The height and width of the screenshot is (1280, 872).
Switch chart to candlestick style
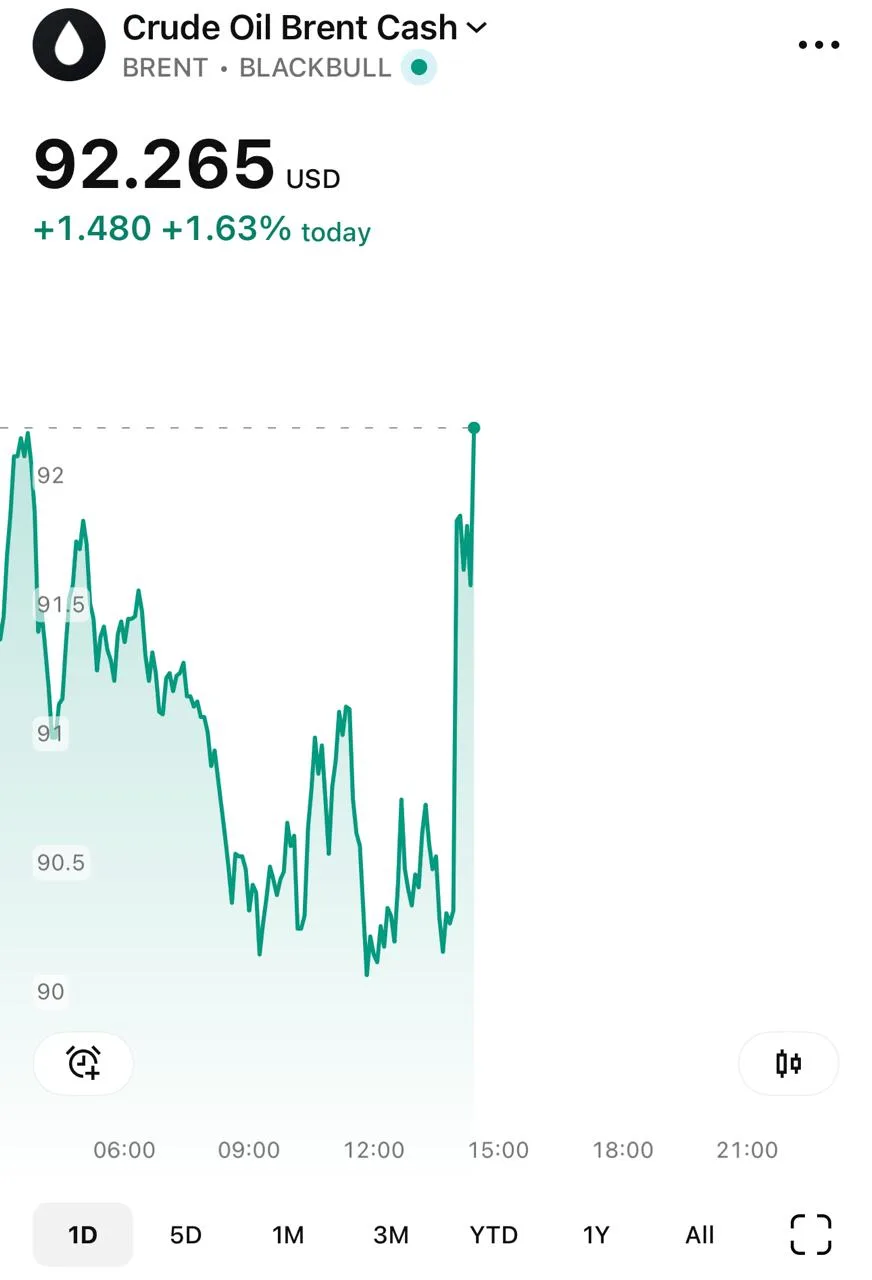click(788, 1063)
